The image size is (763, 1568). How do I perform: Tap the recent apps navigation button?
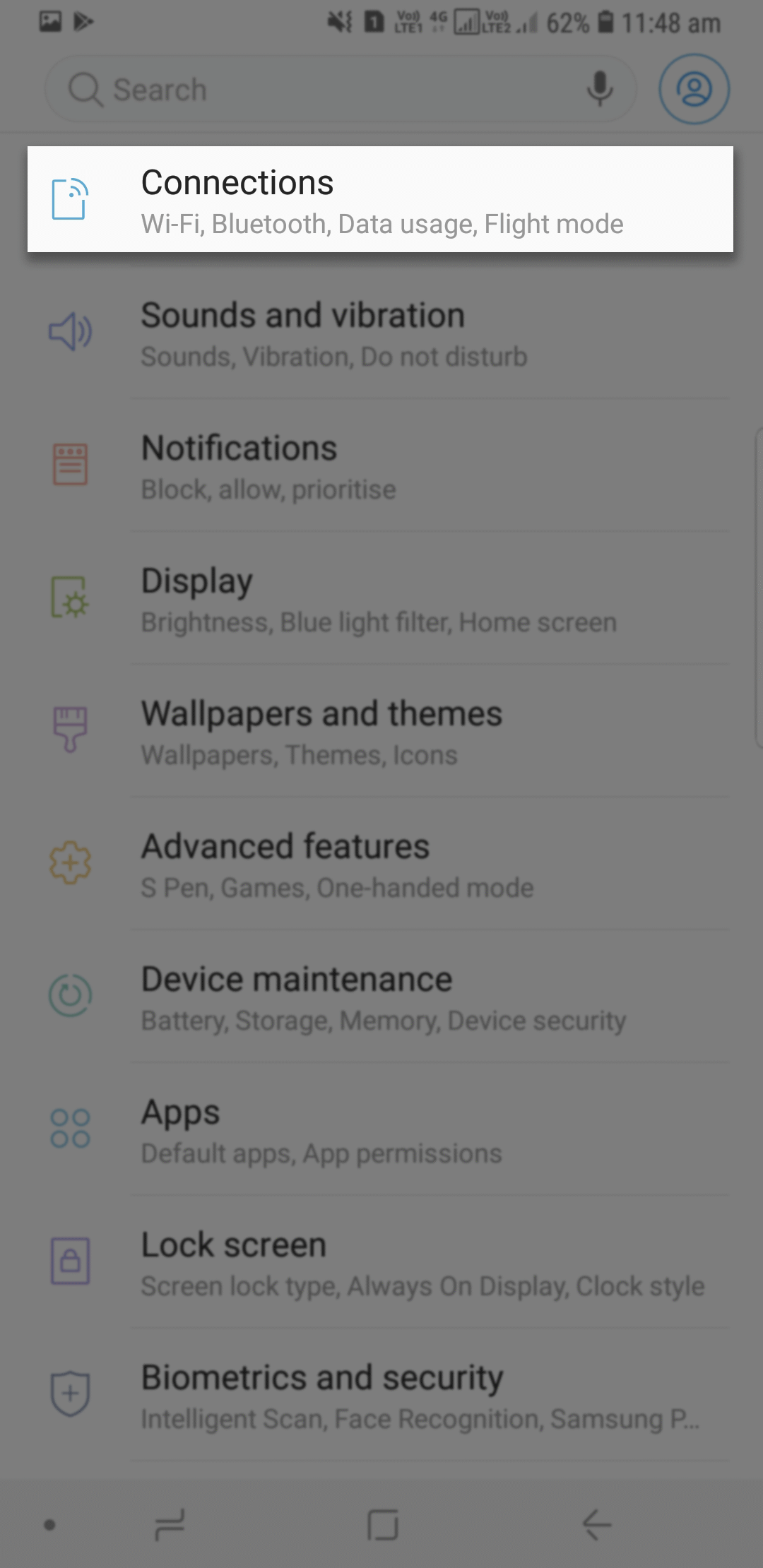coord(170,1525)
